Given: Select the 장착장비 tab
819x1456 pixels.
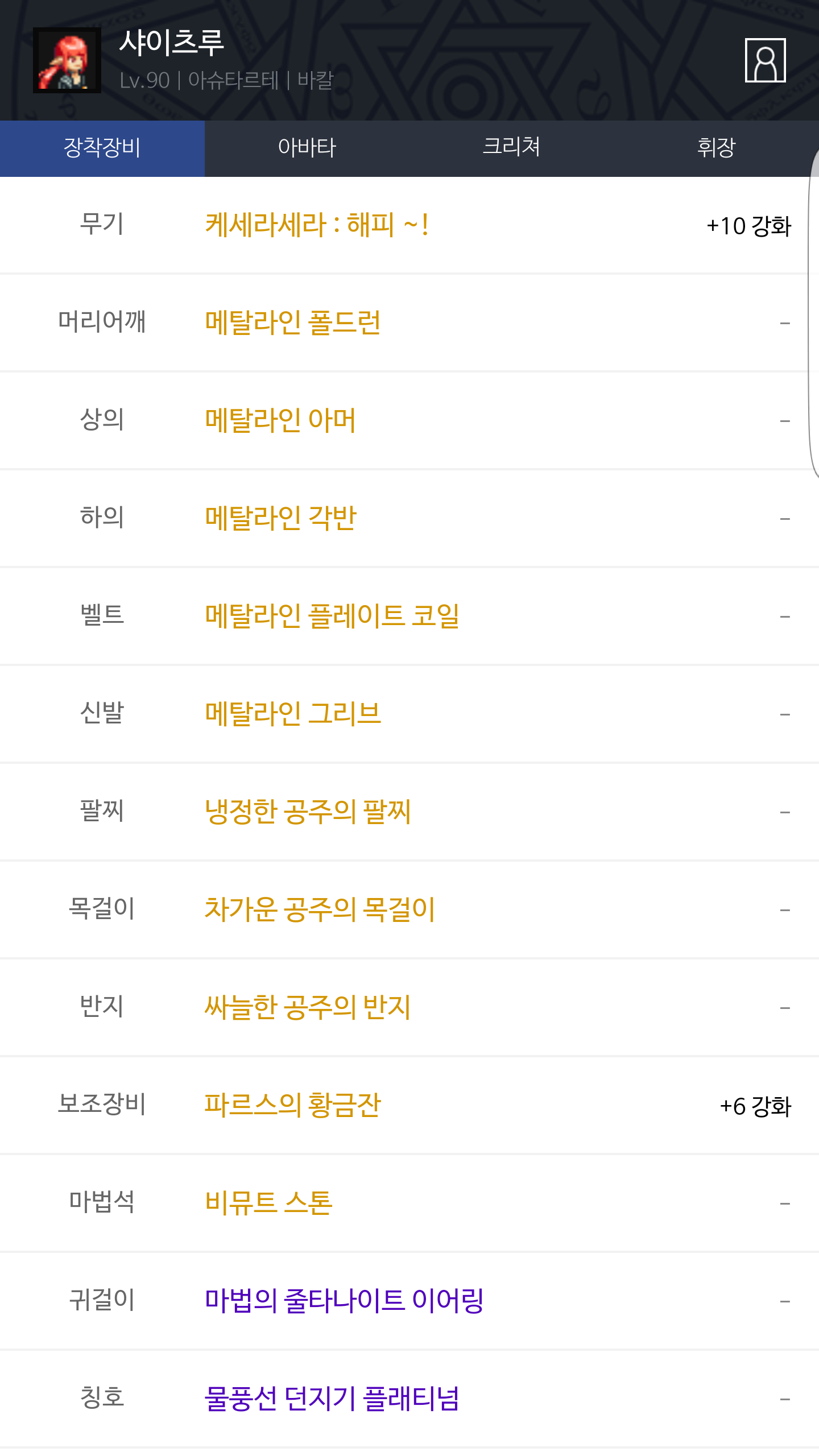Looking at the screenshot, I should click(102, 148).
